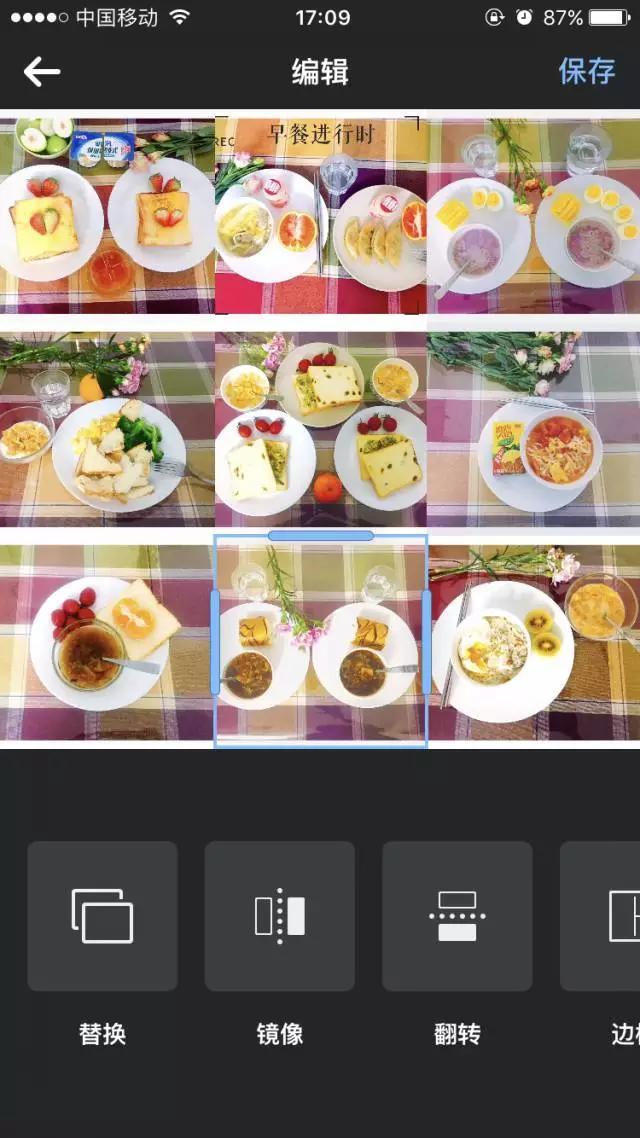
Task: Save the collage with 保存
Action: [586, 72]
